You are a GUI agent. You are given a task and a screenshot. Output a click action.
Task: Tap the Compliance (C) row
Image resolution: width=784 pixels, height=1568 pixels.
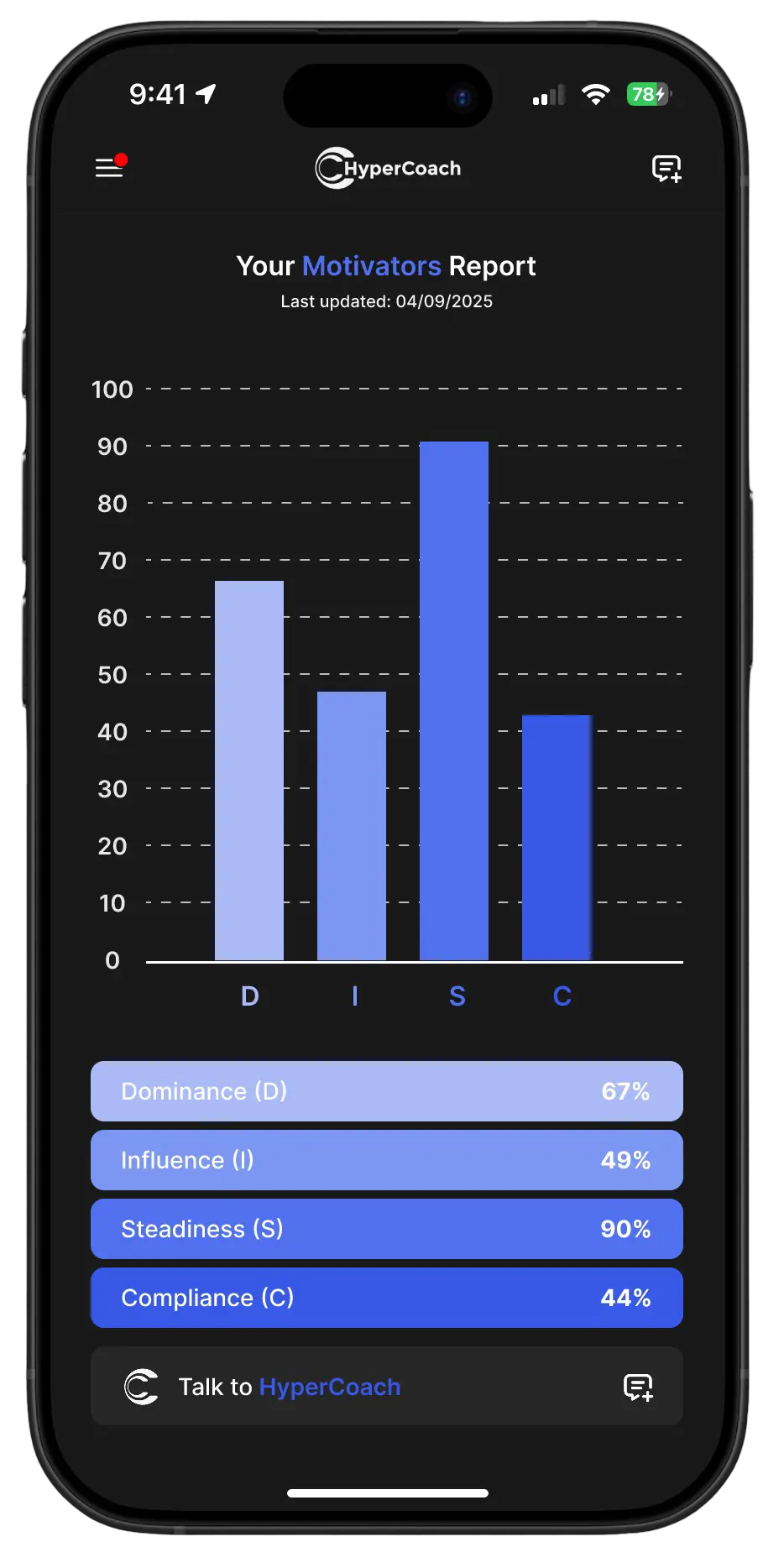(386, 1298)
